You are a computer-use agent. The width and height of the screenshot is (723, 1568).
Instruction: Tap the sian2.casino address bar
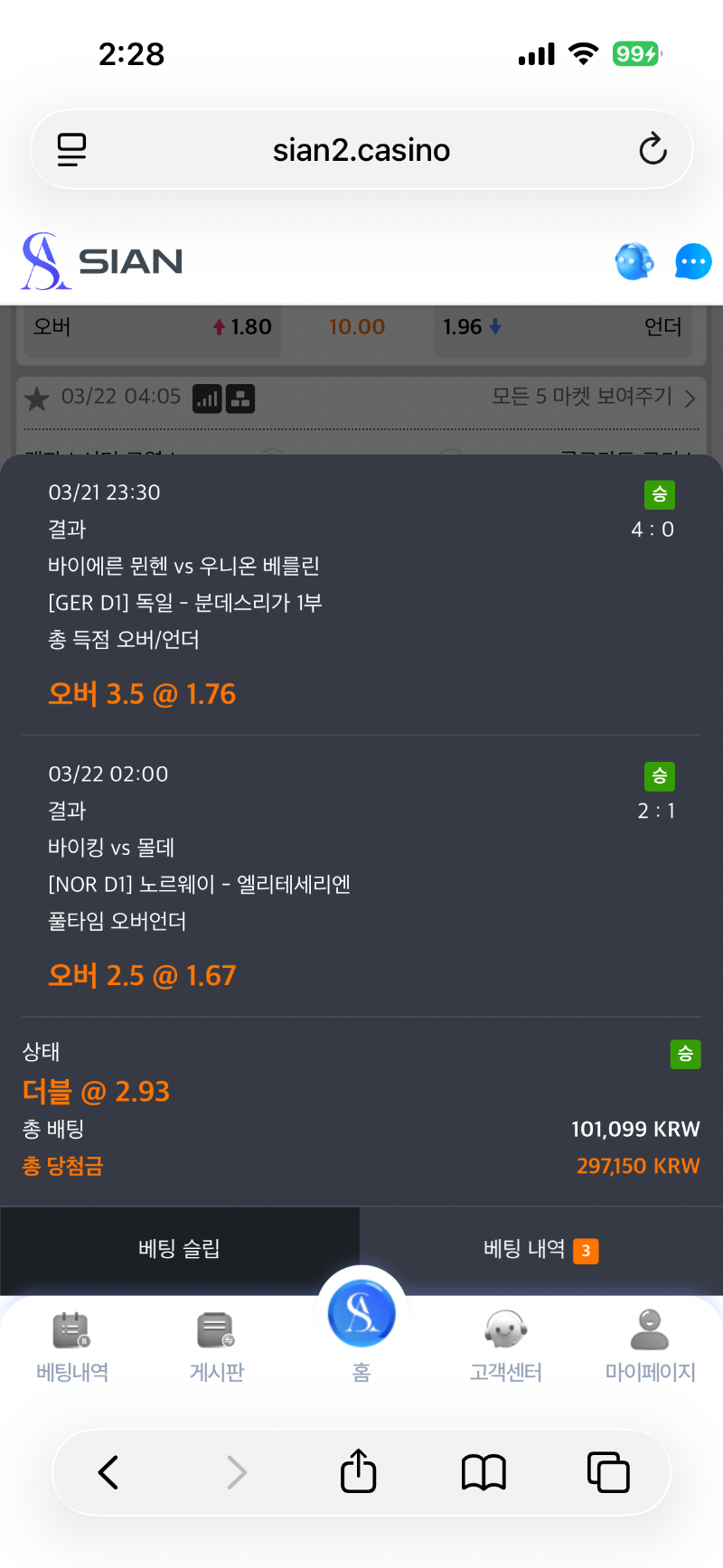click(361, 150)
